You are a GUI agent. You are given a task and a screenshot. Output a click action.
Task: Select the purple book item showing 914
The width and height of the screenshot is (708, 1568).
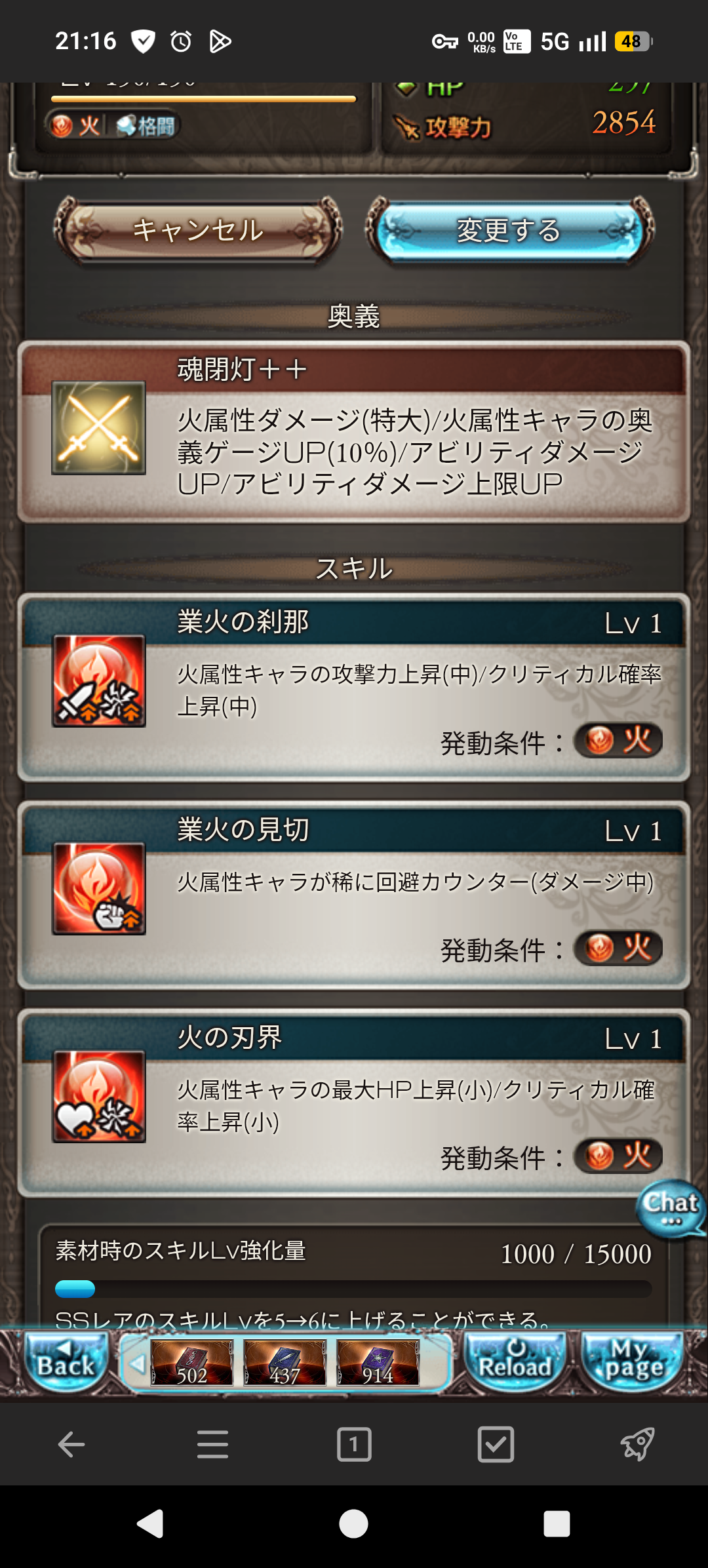[378, 1363]
